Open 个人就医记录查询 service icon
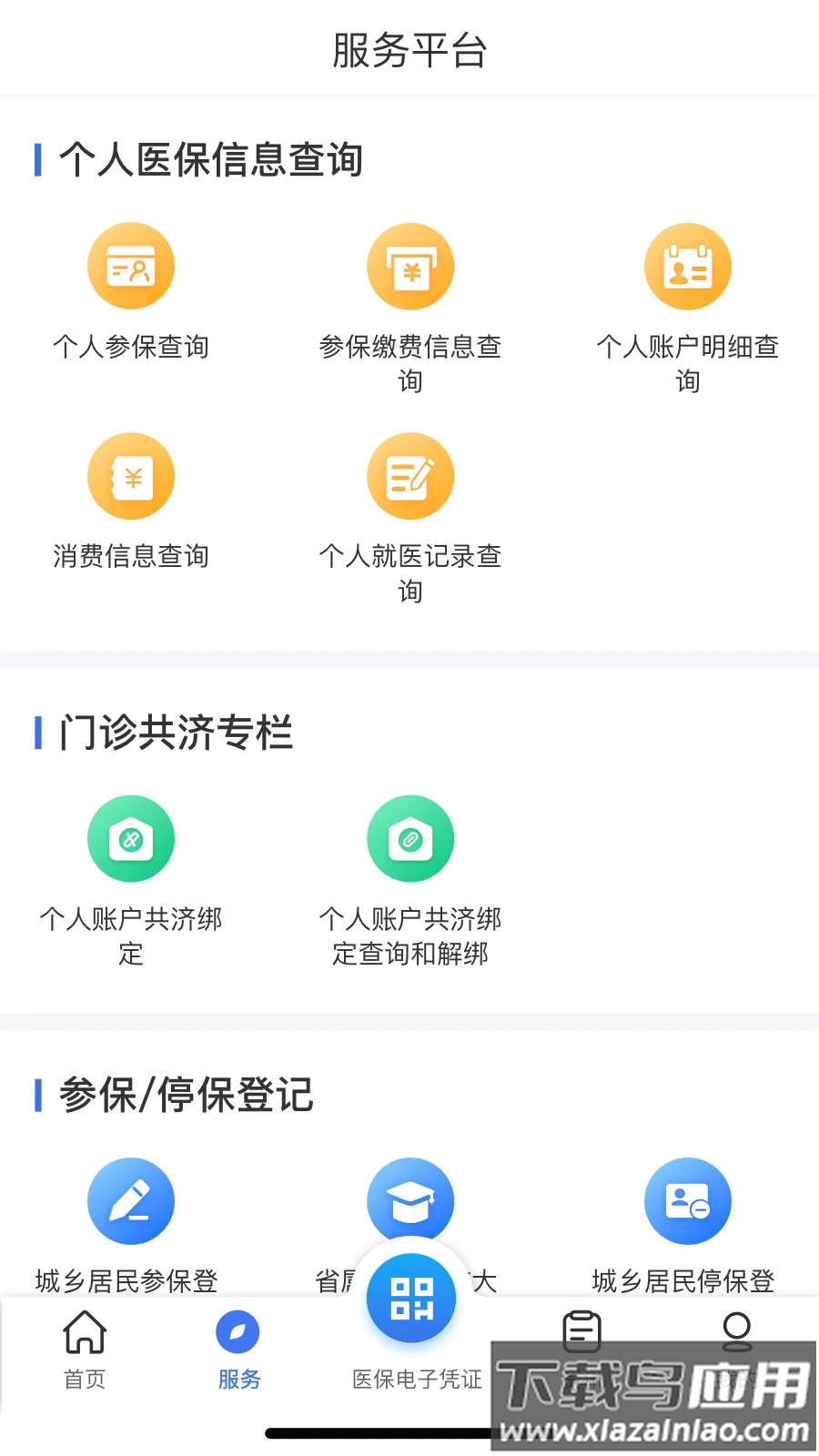 pyautogui.click(x=410, y=475)
